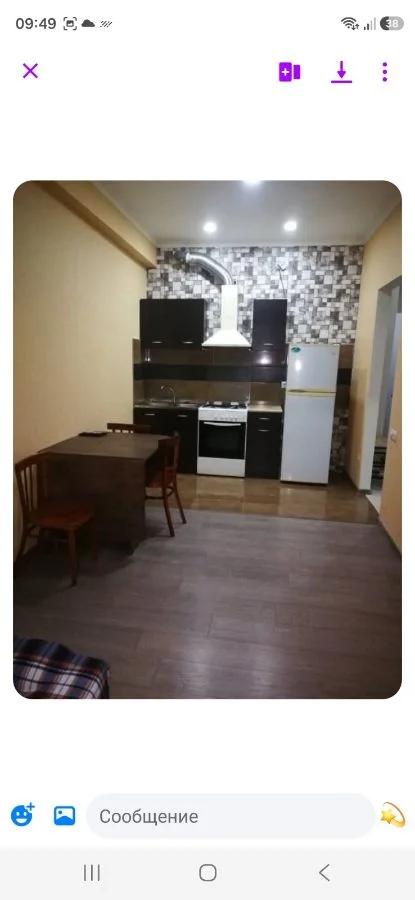Screen dimensions: 415x900
Task: Download the kitchen photo
Action: pyautogui.click(x=342, y=72)
